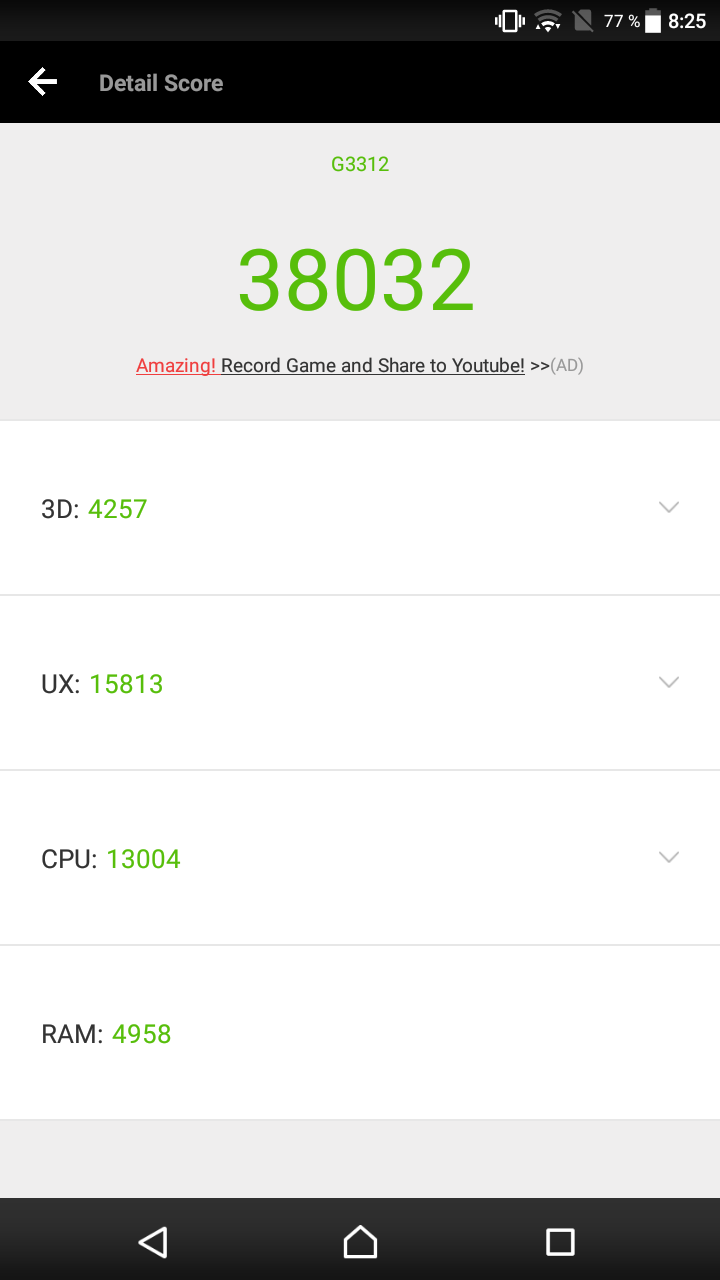The image size is (720, 1280).
Task: Tap the system home button
Action: pyautogui.click(x=360, y=1241)
